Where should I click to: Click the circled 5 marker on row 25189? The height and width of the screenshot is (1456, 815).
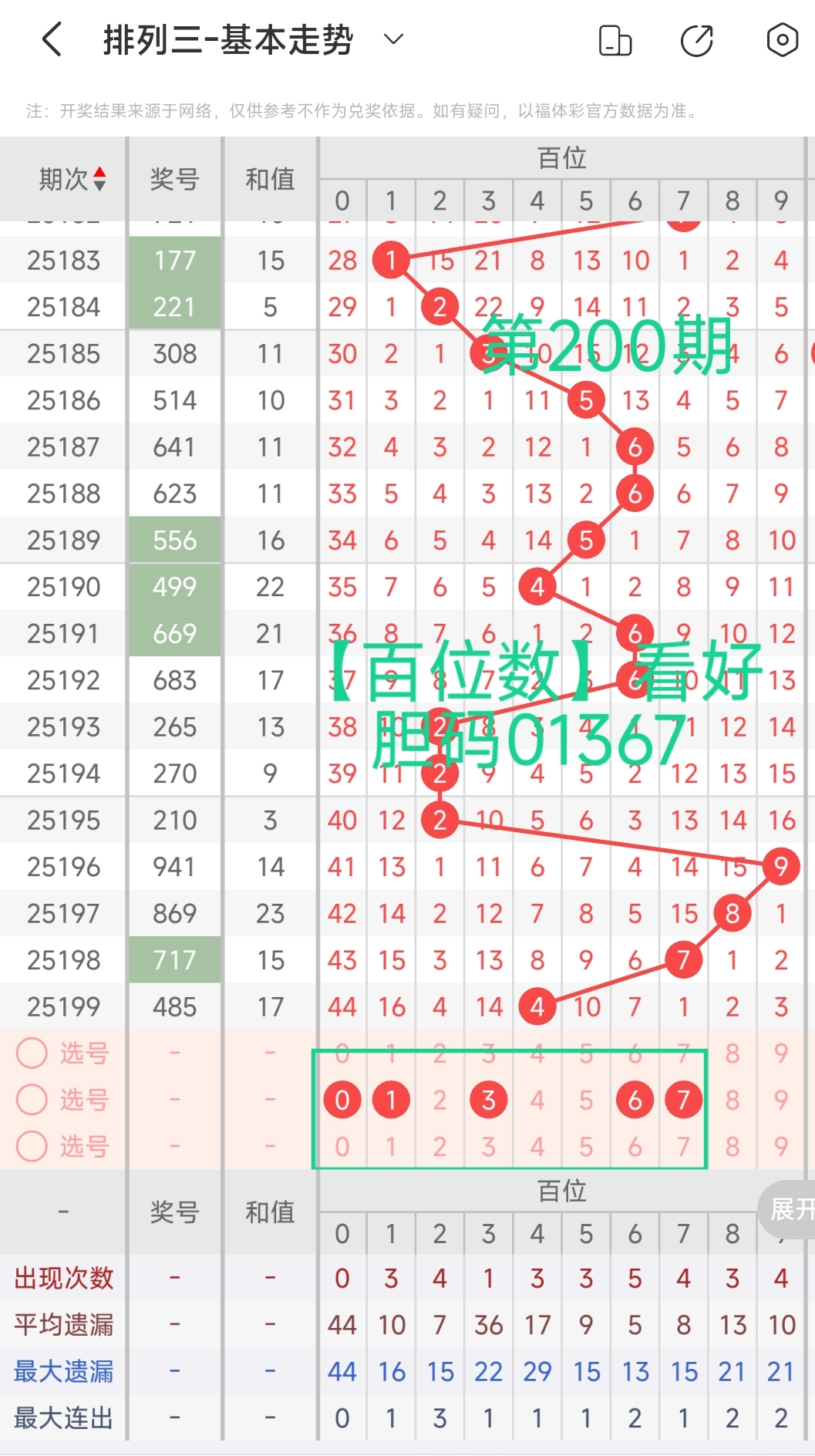[586, 540]
